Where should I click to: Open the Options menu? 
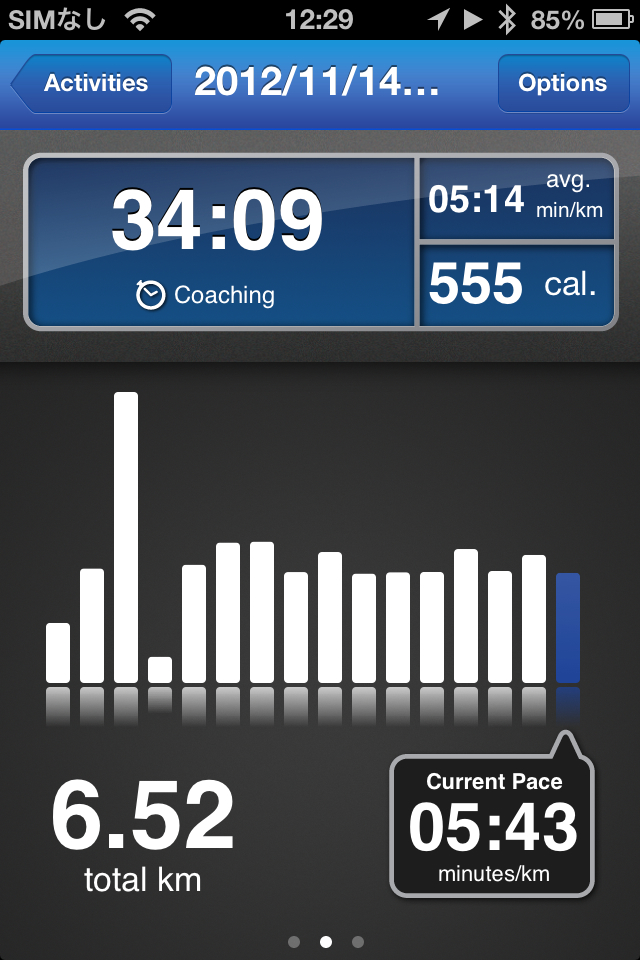click(x=562, y=84)
